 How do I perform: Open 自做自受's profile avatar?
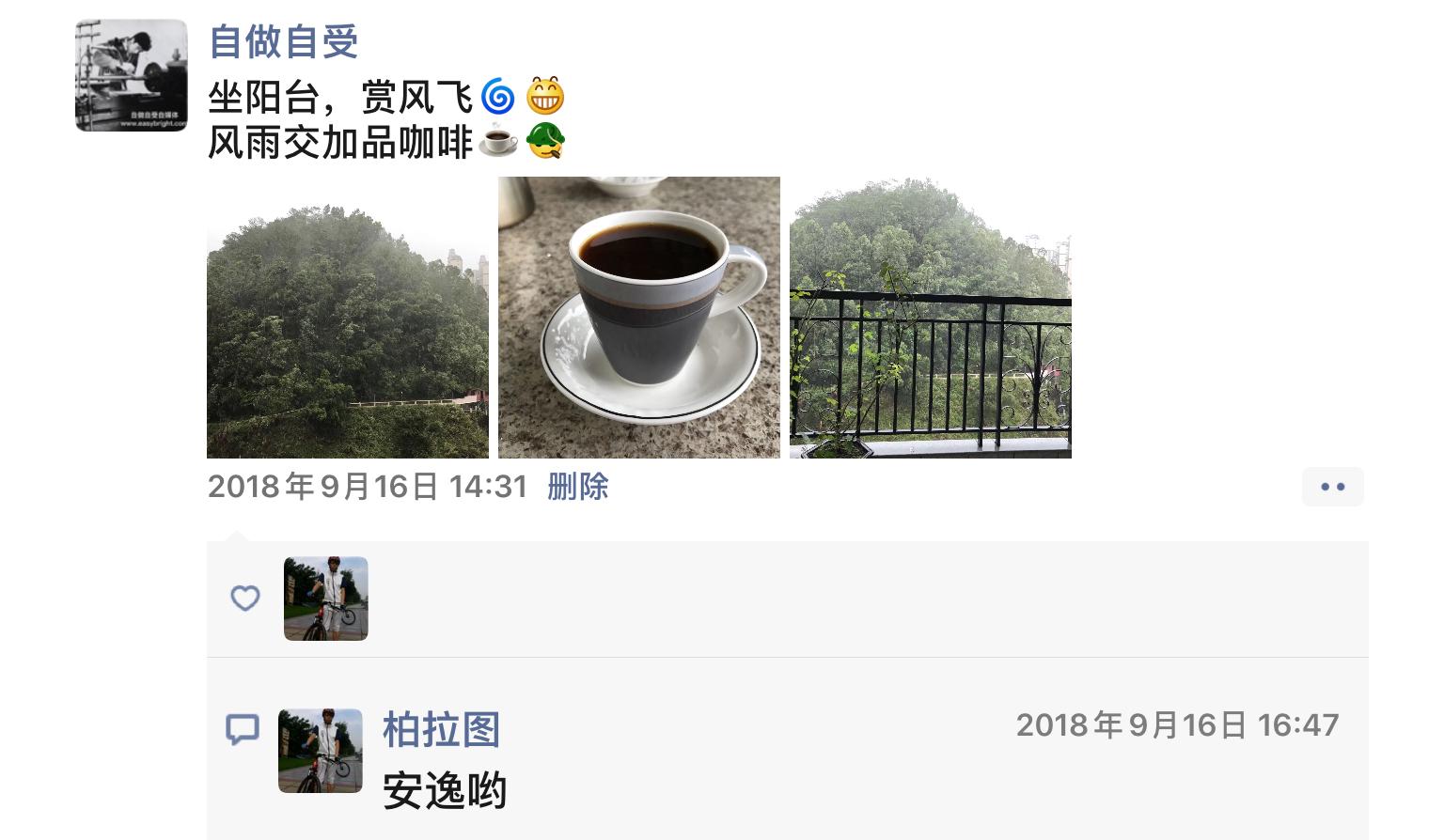131,75
